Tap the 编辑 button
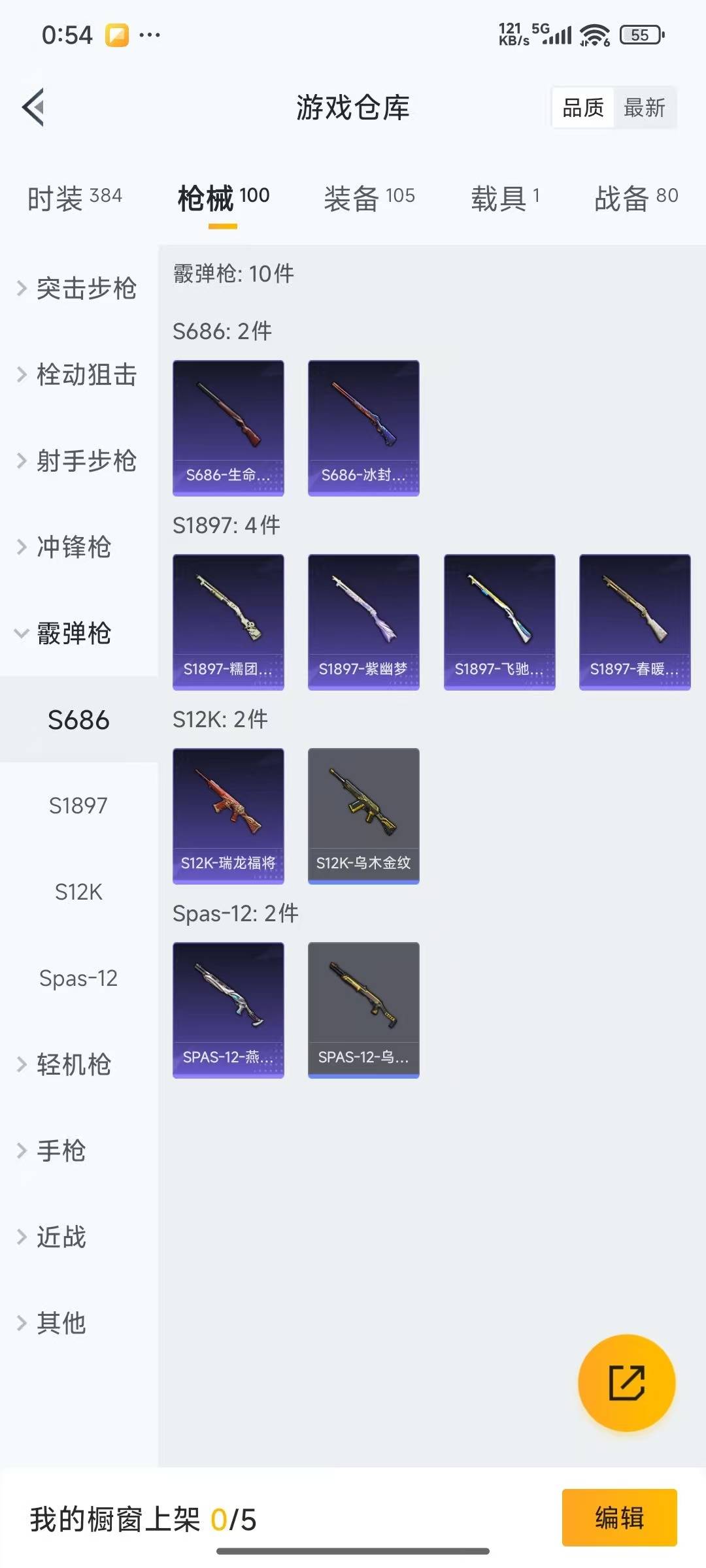This screenshot has width=706, height=1568. (x=619, y=1517)
